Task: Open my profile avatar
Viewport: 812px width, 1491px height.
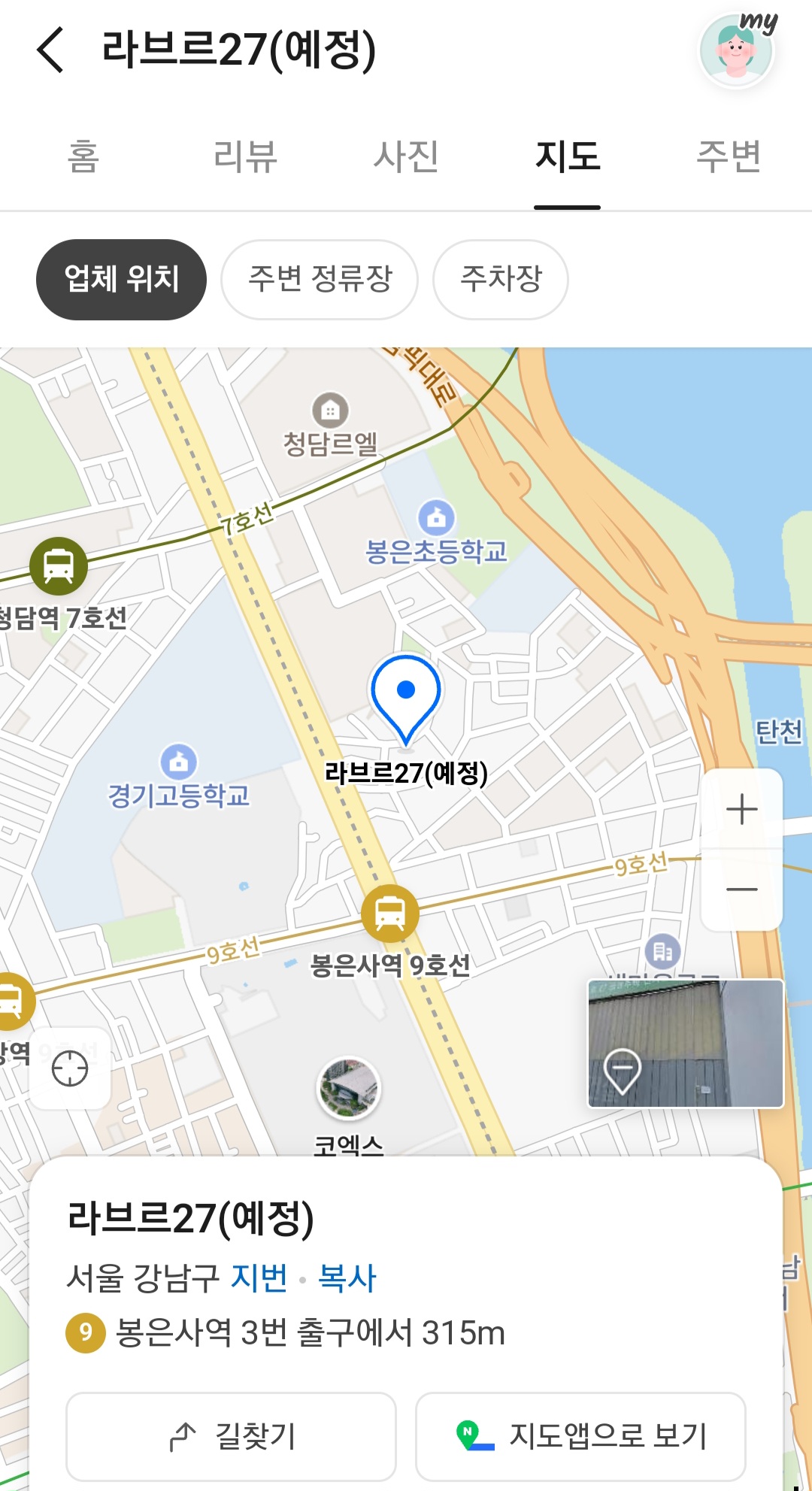Action: coord(735,51)
